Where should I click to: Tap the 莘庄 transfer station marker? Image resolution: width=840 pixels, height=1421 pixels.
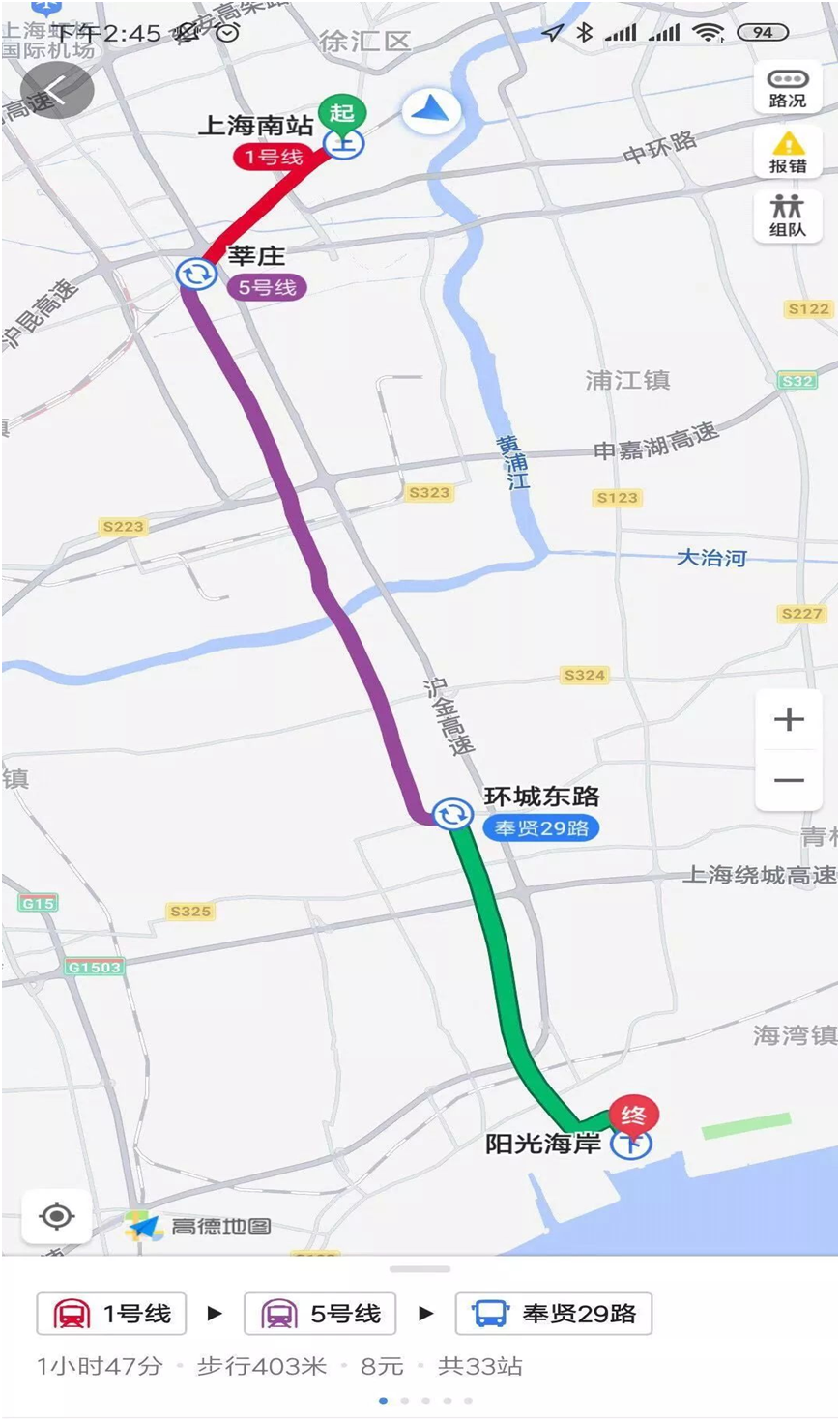click(196, 275)
